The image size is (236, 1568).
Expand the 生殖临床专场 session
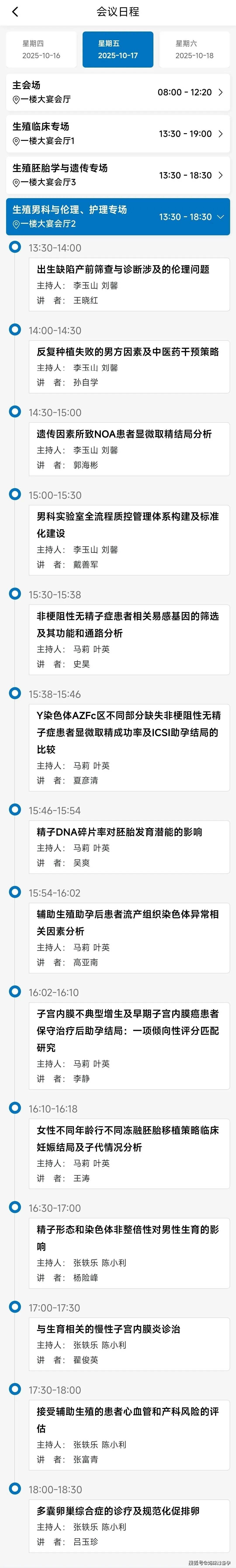point(118,134)
